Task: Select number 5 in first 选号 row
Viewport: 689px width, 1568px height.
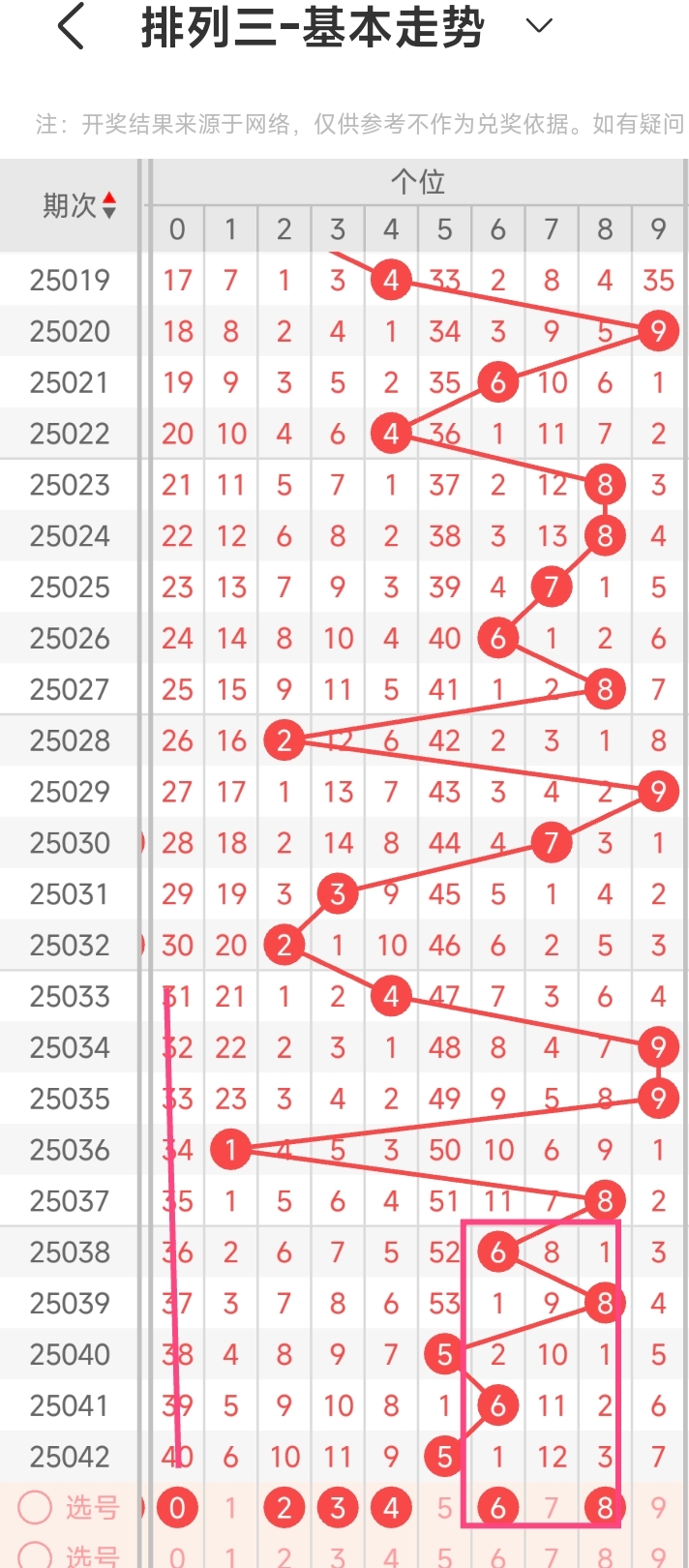Action: point(444,1507)
